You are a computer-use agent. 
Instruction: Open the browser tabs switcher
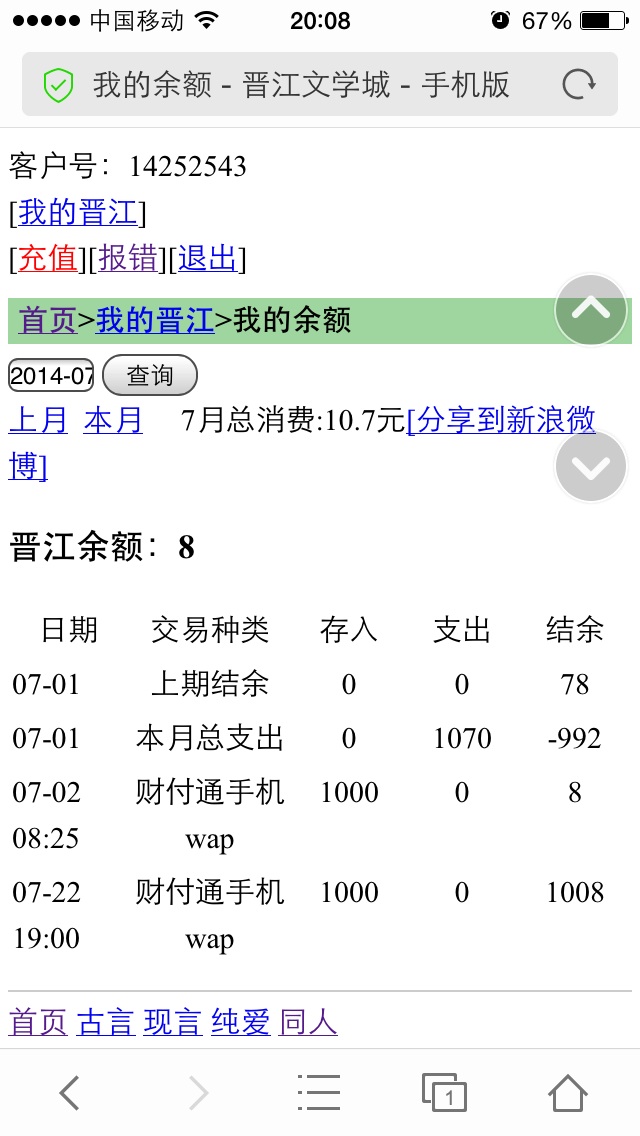pos(444,1093)
